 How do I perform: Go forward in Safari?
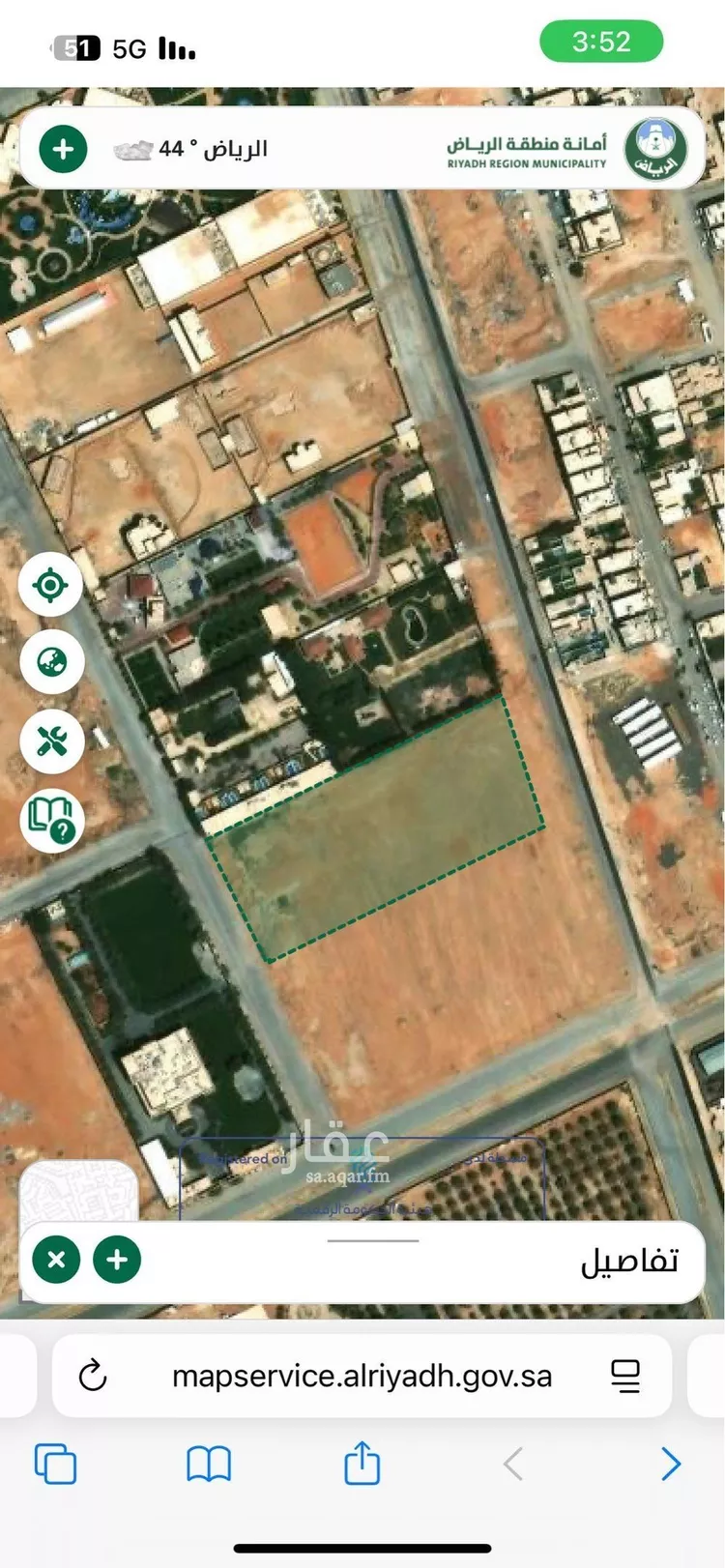(670, 1464)
